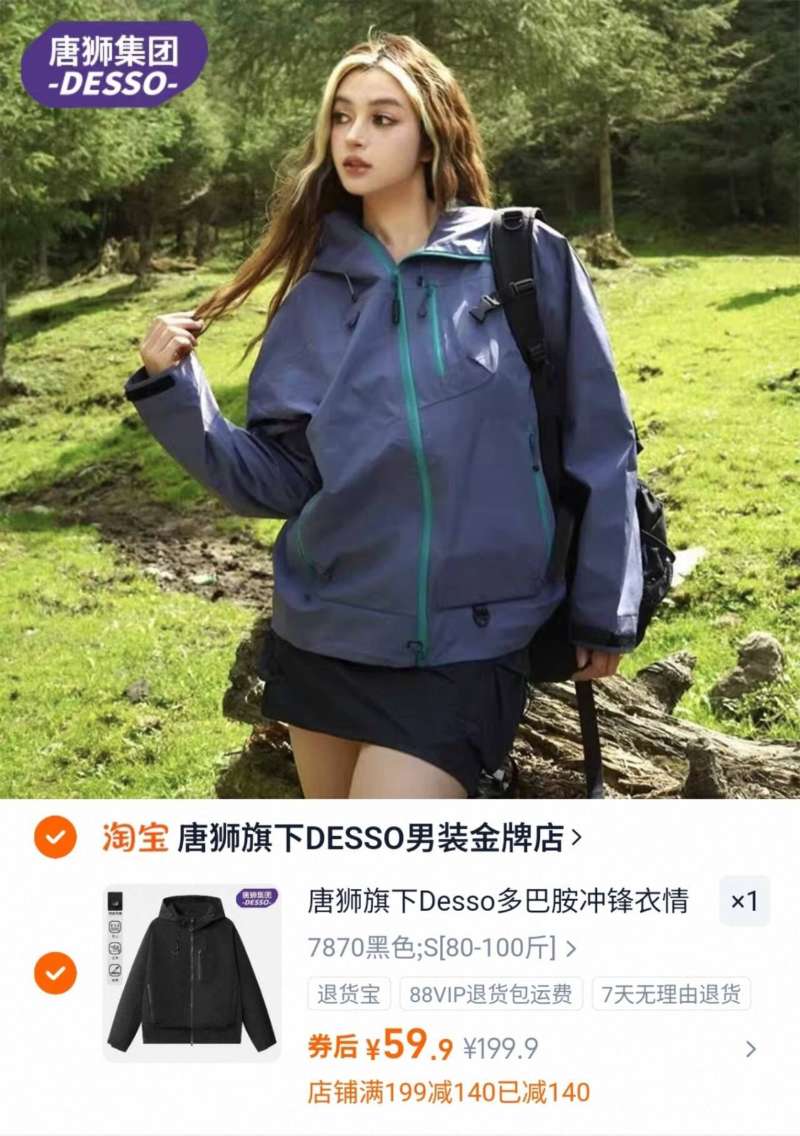Open the 唐狮旗下DESSO男装金牌店 store page

click(370, 838)
